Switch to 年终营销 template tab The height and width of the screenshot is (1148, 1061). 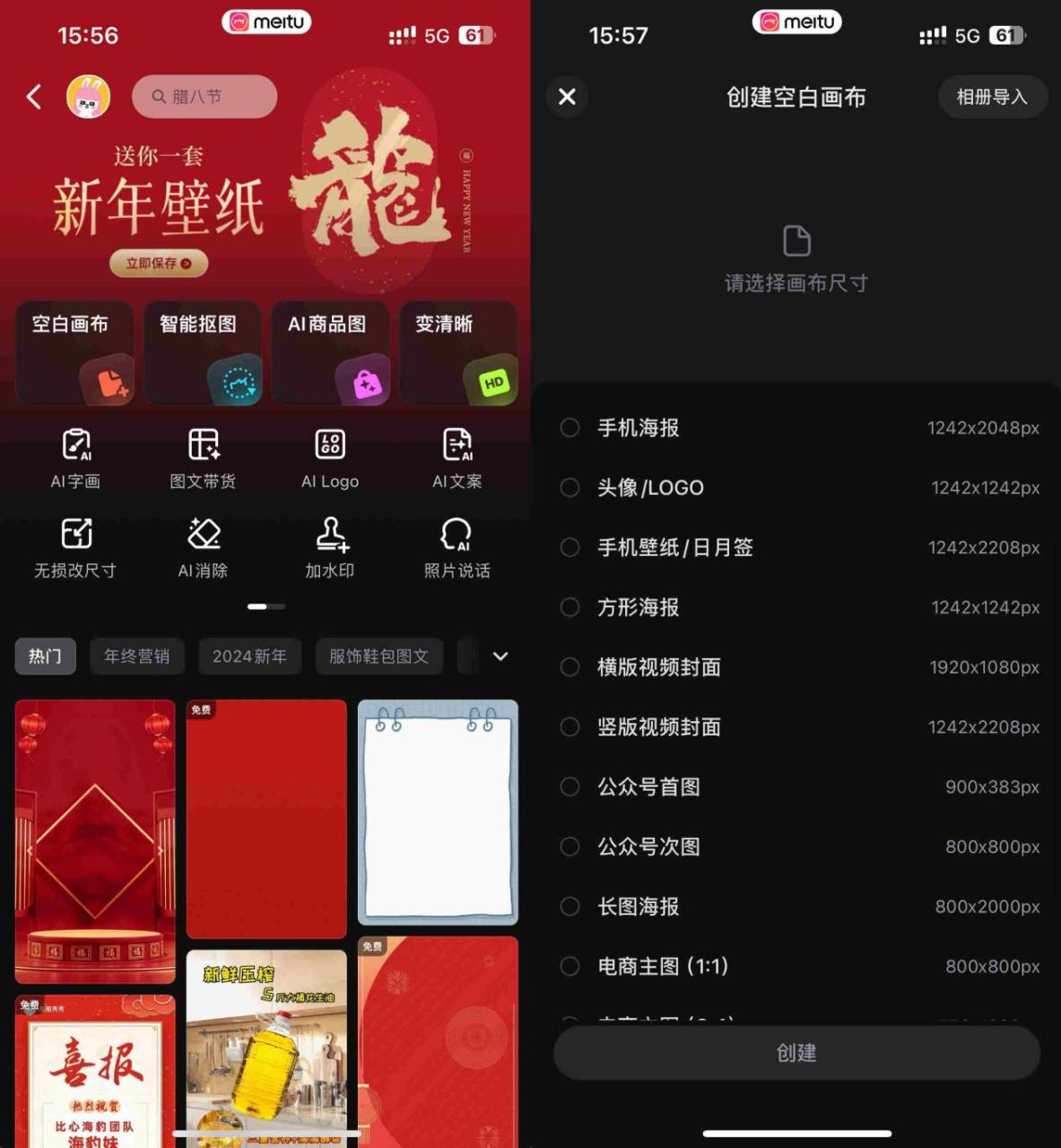pos(136,657)
